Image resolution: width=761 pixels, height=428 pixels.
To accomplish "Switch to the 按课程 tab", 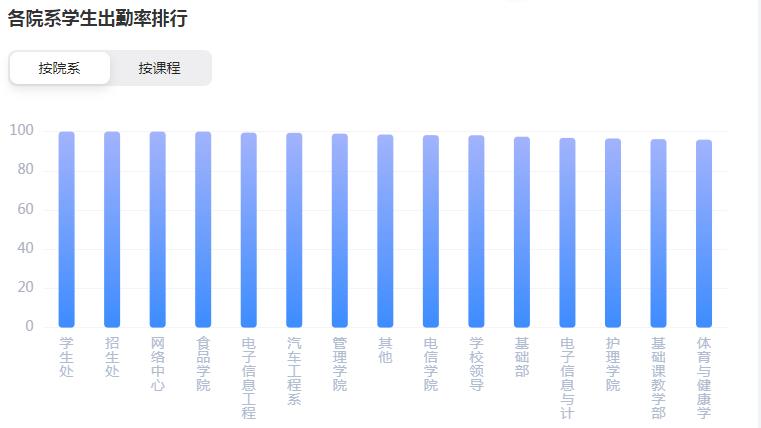I will [160, 68].
